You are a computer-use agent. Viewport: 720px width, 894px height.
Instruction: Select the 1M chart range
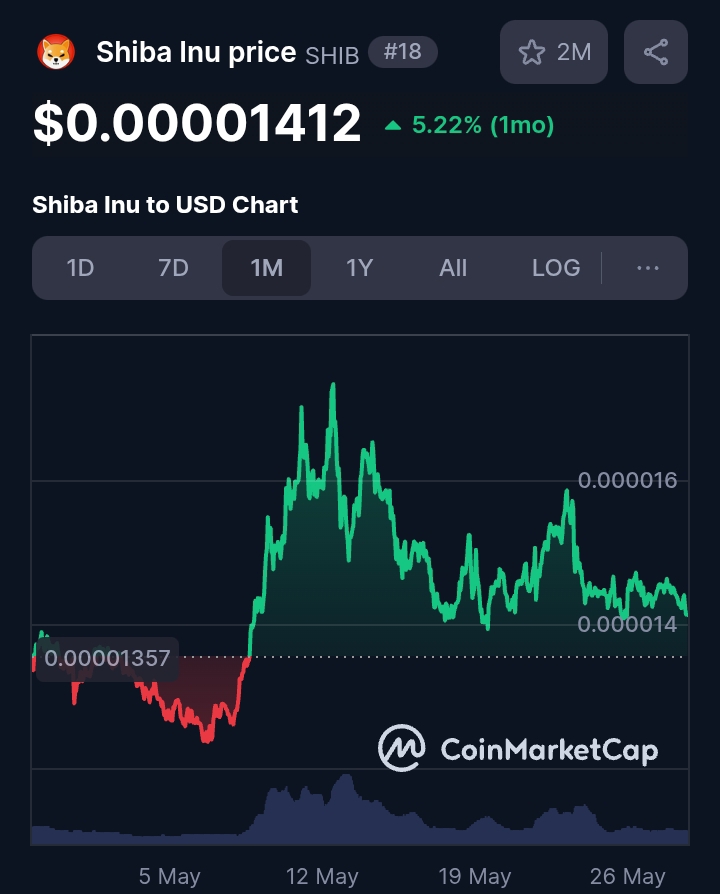266,268
